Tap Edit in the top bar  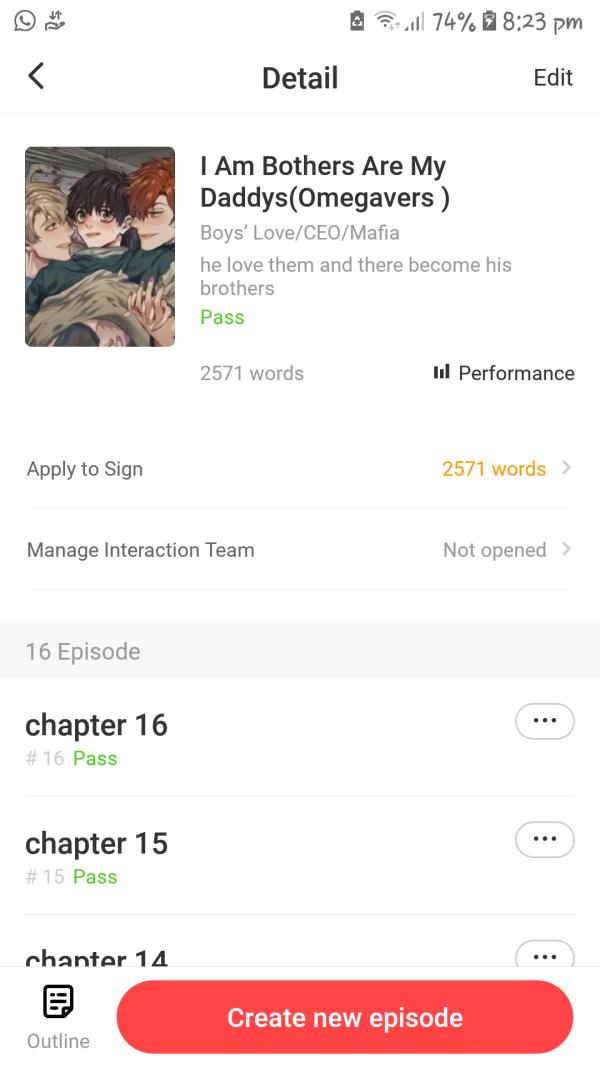pyautogui.click(x=553, y=77)
